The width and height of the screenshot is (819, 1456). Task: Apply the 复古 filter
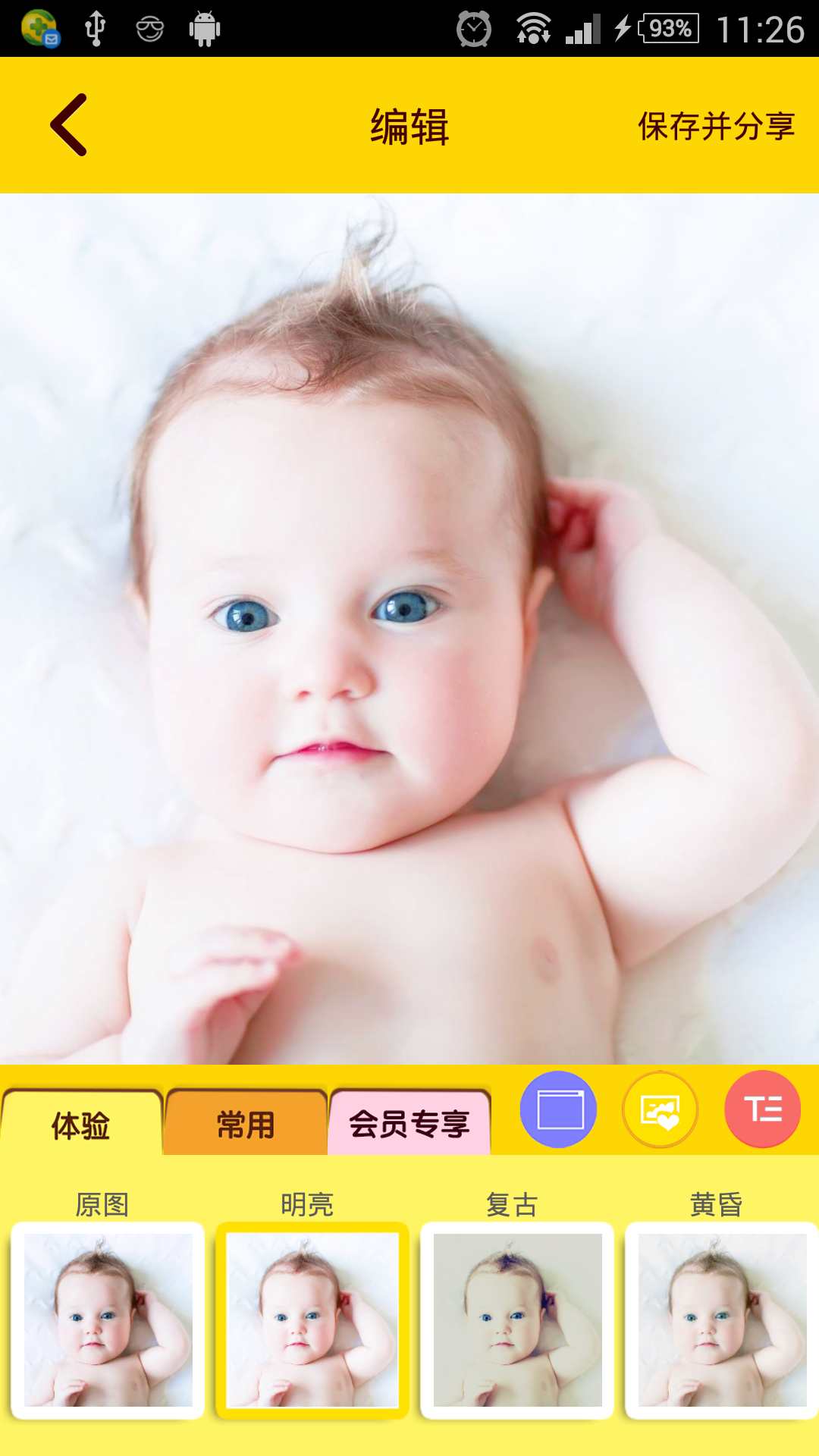coord(517,1319)
